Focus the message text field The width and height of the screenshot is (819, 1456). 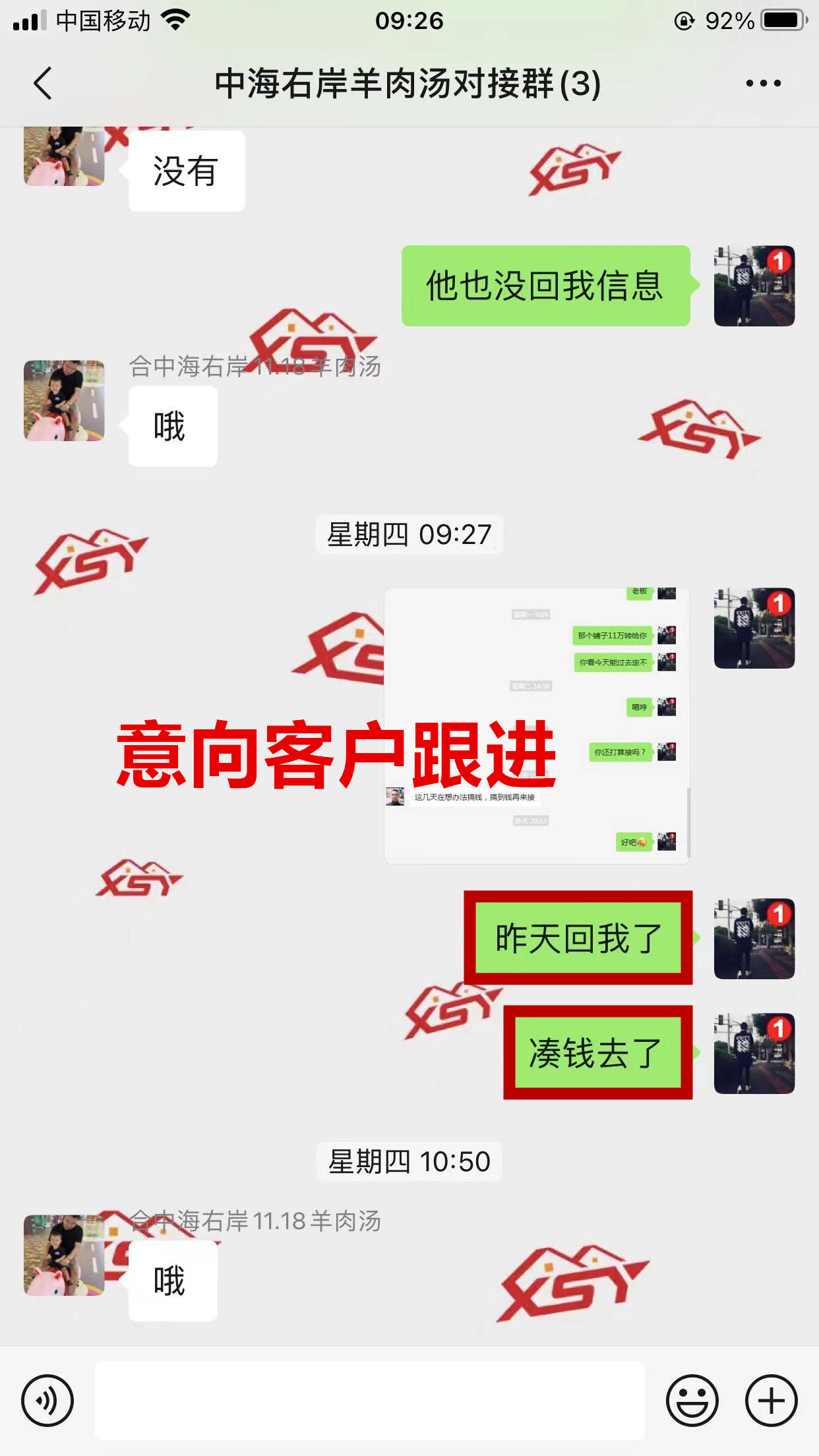click(x=369, y=1401)
